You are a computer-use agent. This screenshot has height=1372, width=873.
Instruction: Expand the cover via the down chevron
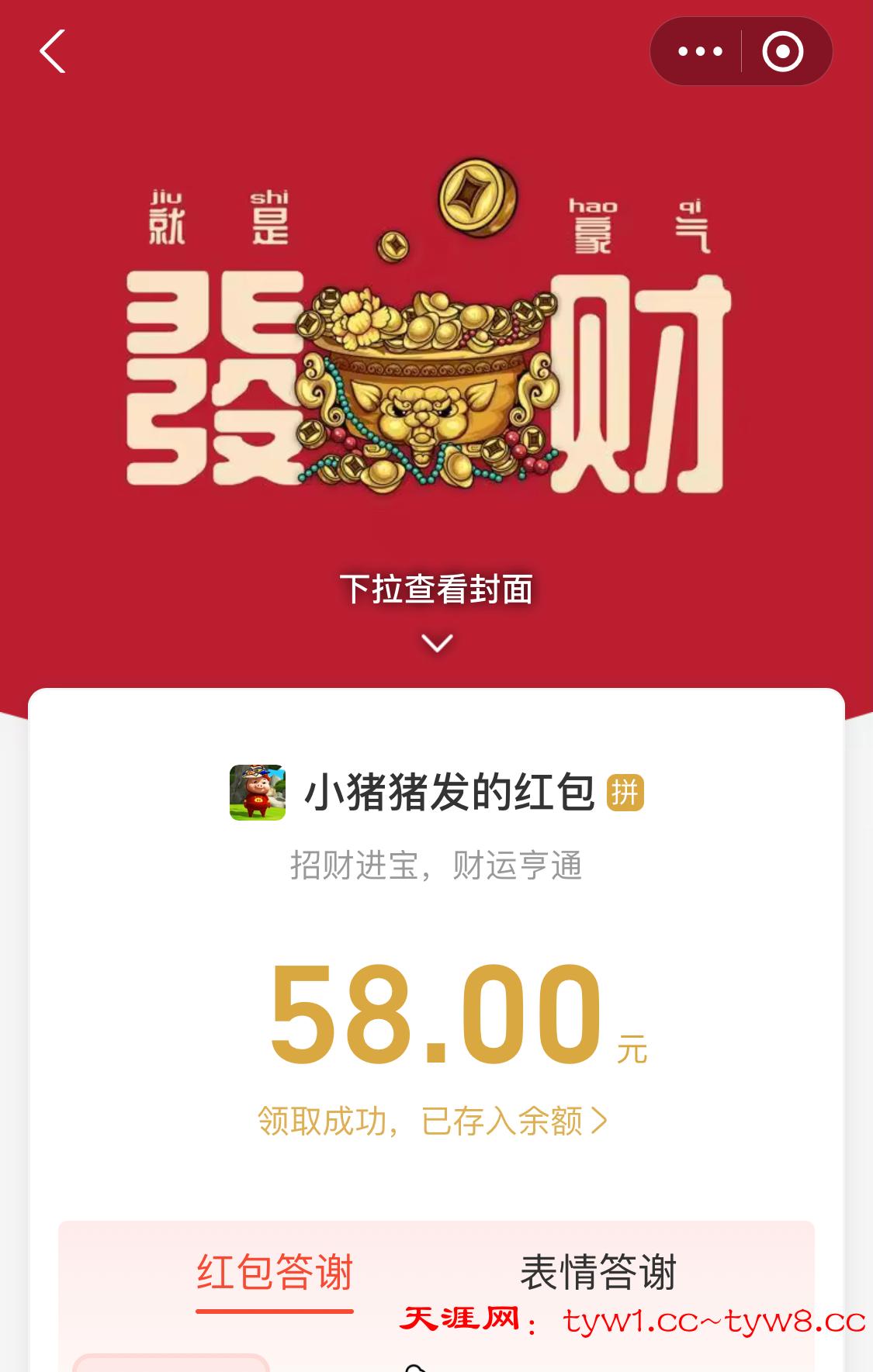point(437,642)
